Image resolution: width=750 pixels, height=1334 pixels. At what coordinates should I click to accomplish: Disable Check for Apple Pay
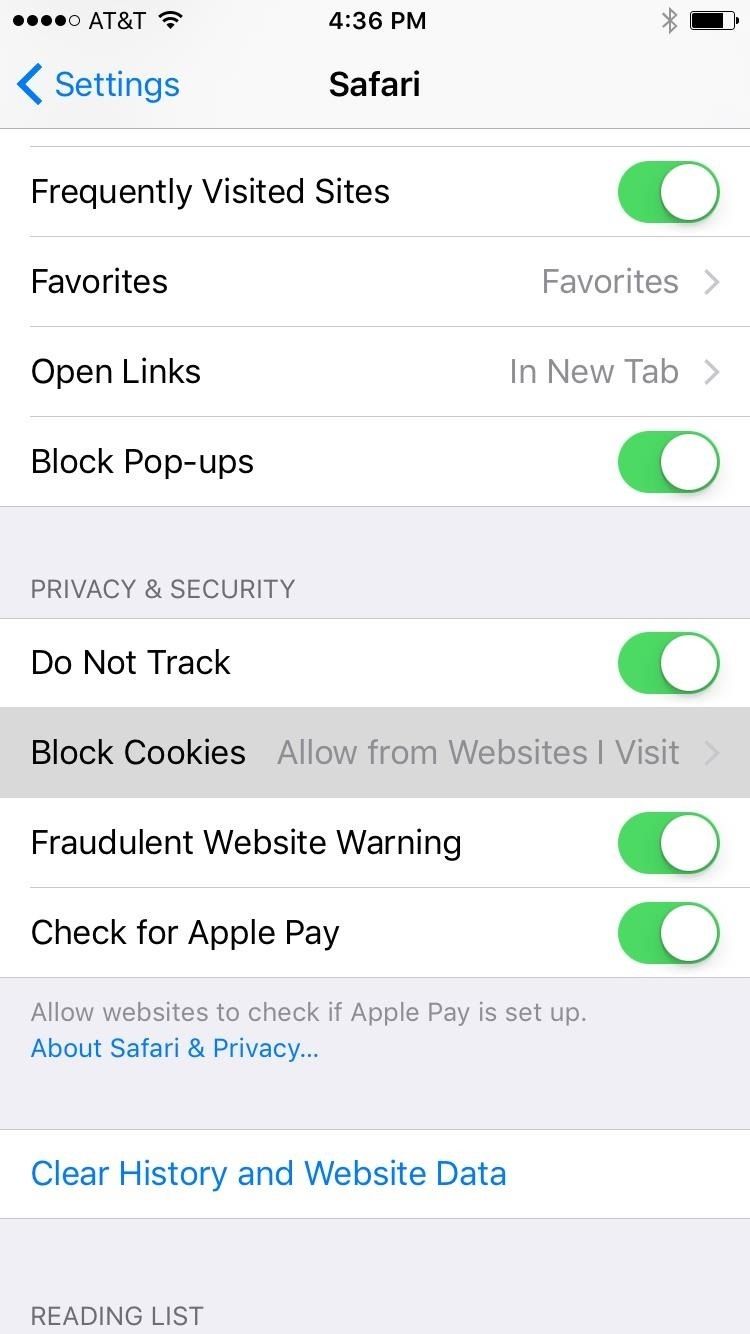click(667, 932)
